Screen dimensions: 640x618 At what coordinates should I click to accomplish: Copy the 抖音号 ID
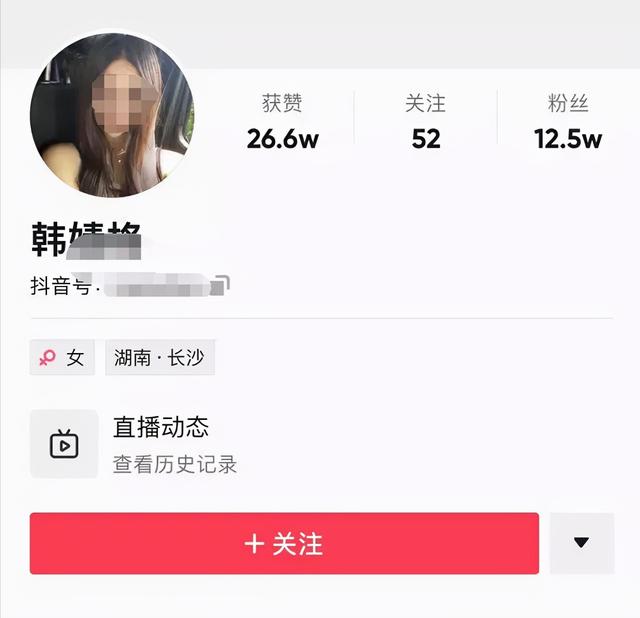point(226,286)
